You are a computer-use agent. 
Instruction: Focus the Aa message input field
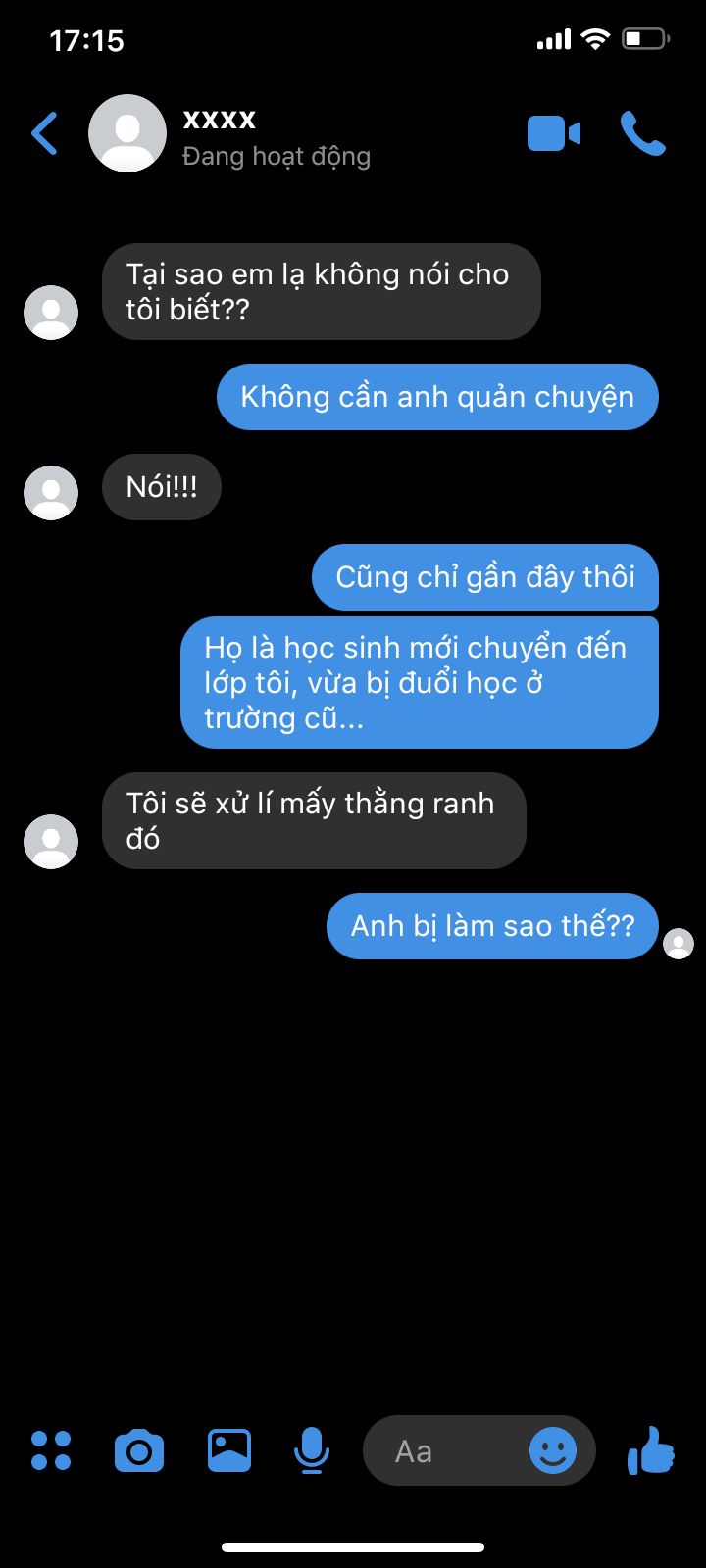(x=441, y=1450)
